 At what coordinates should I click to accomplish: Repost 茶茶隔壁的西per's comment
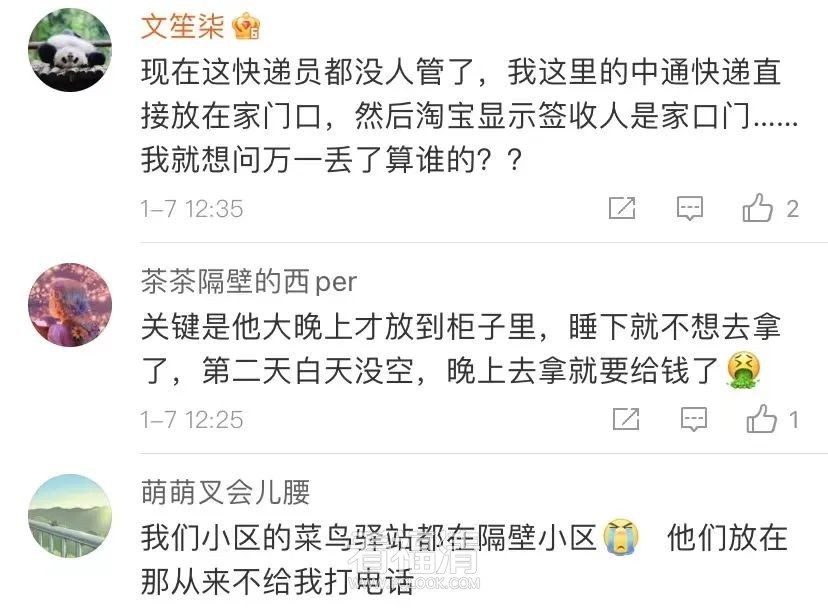tap(626, 419)
